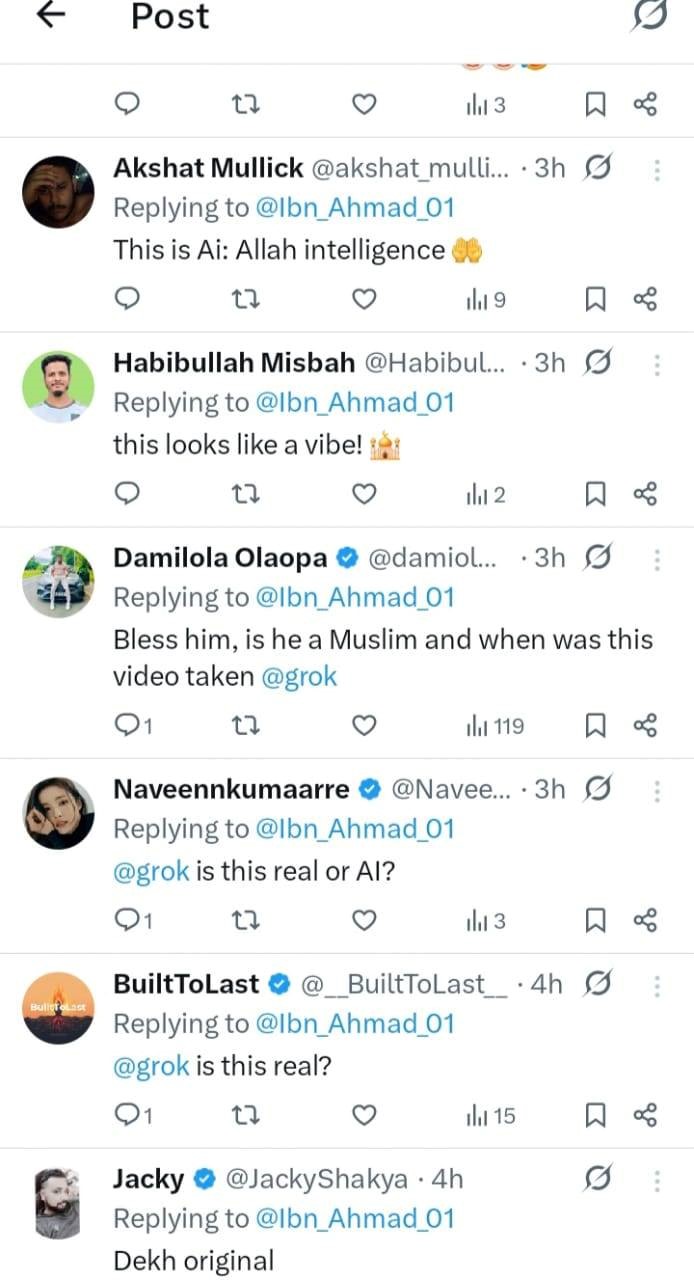This screenshot has width=694, height=1280.
Task: Bookmark Damilola Olaopa's reply
Action: pos(595,726)
